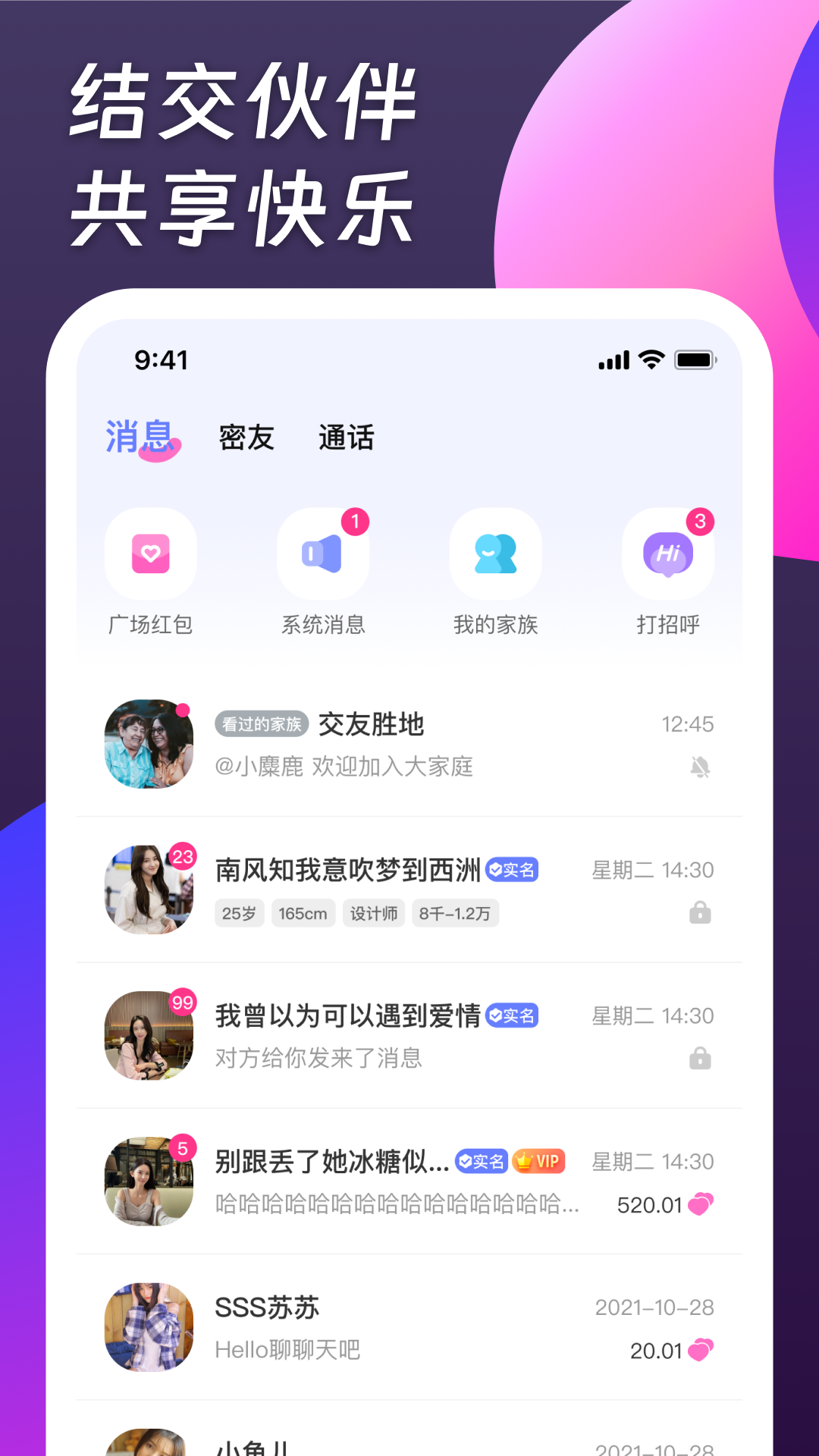Tap the salary range 8千-1.2万 tag
This screenshot has height=1456, width=819.
456,913
